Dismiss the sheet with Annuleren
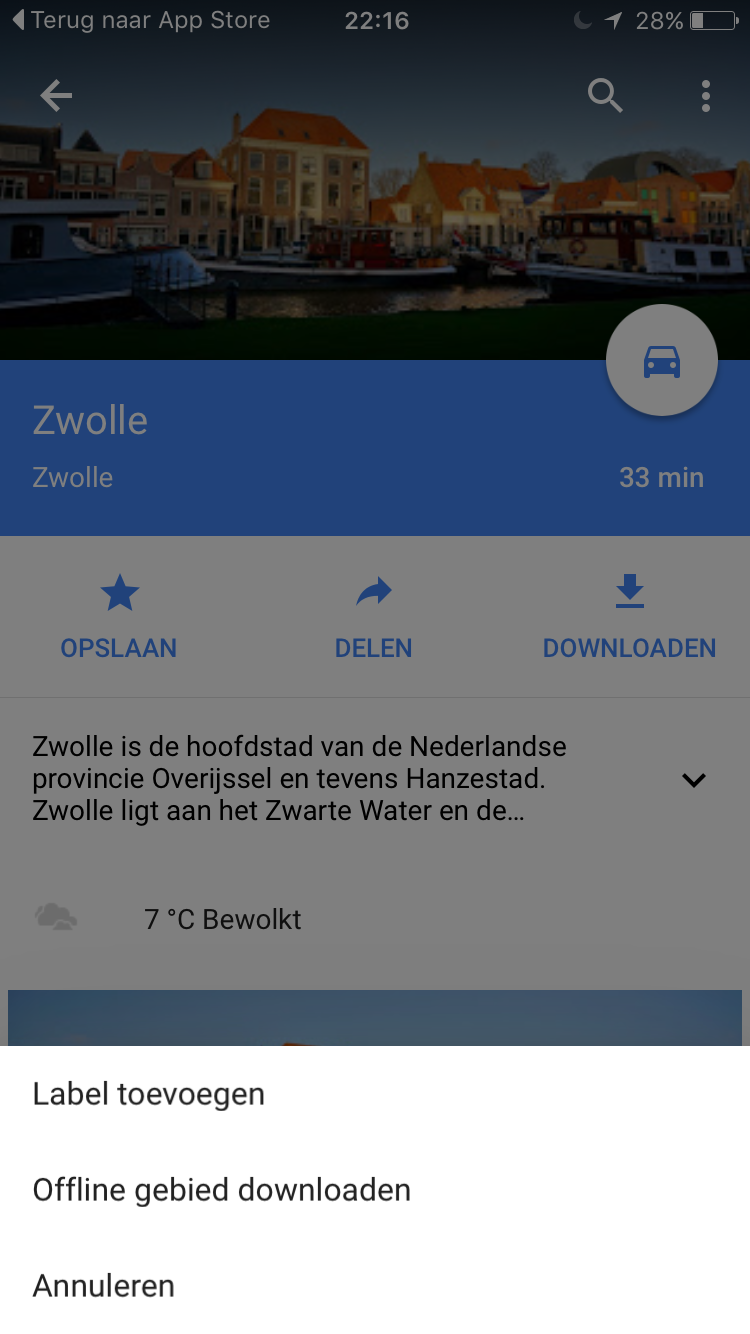 (x=375, y=1286)
